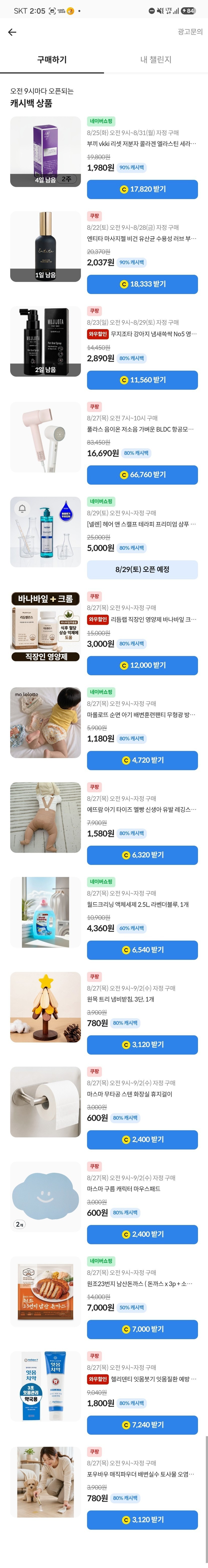Tap the 11,560 받기 button

[142, 380]
